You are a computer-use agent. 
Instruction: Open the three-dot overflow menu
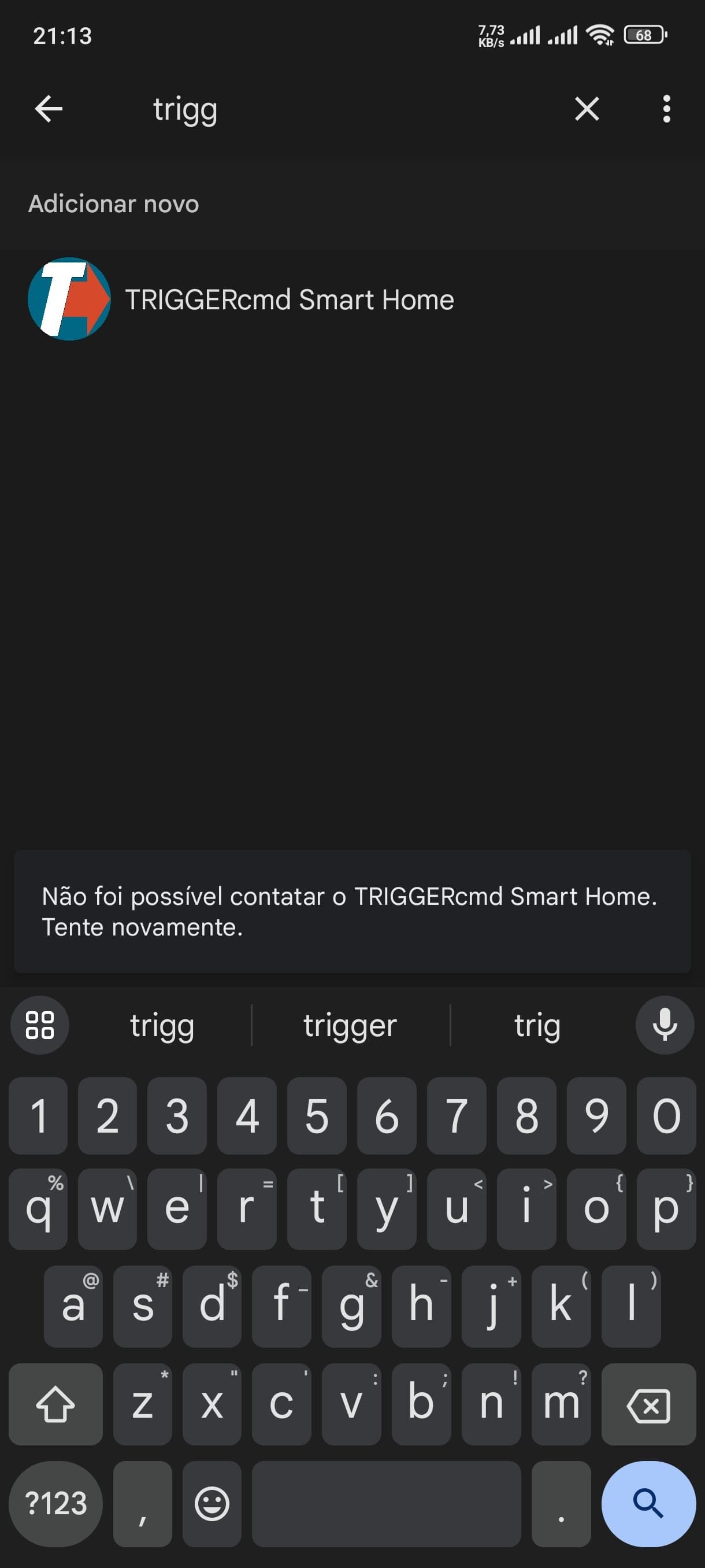666,110
